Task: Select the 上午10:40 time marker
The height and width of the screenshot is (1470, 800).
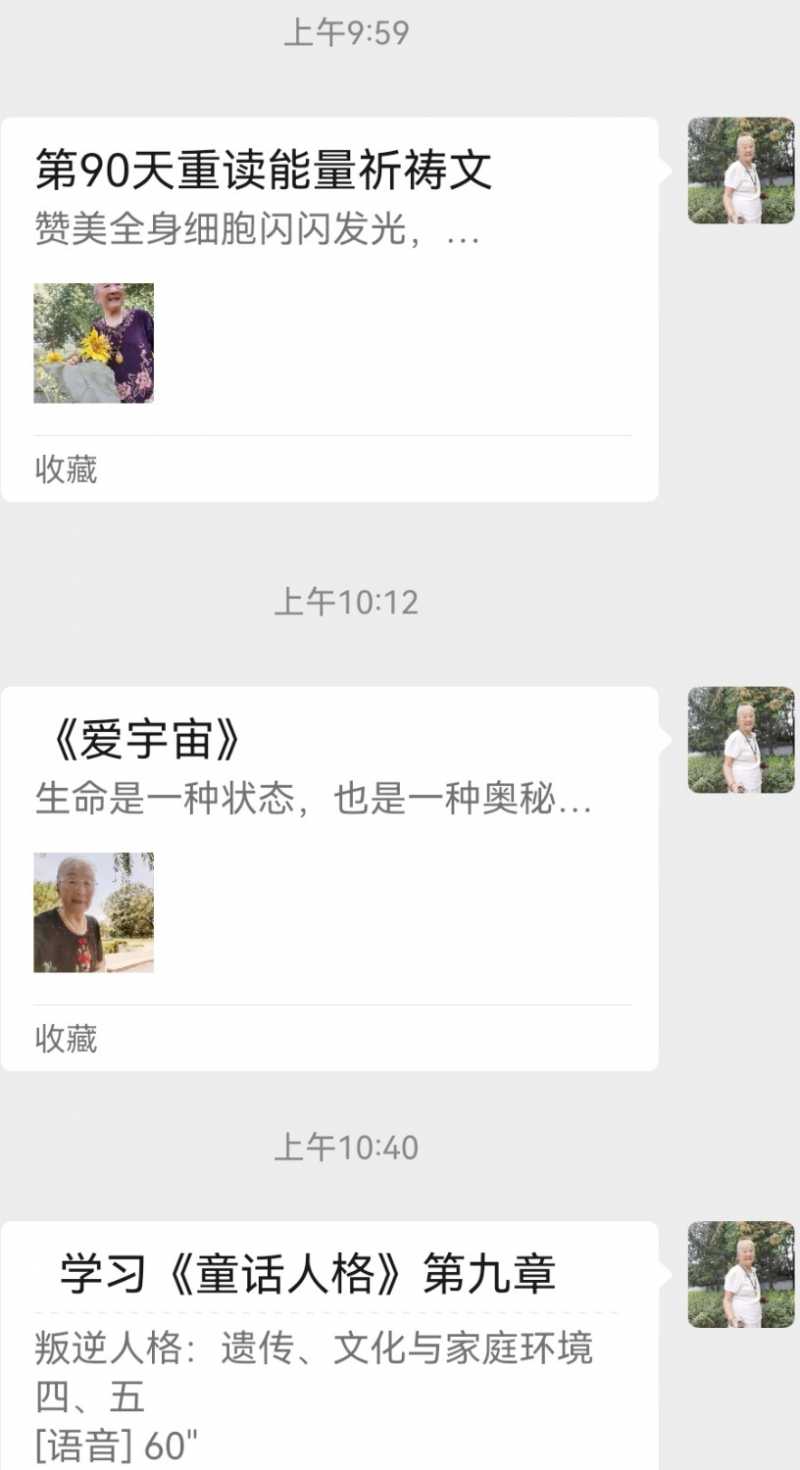Action: click(x=347, y=1147)
